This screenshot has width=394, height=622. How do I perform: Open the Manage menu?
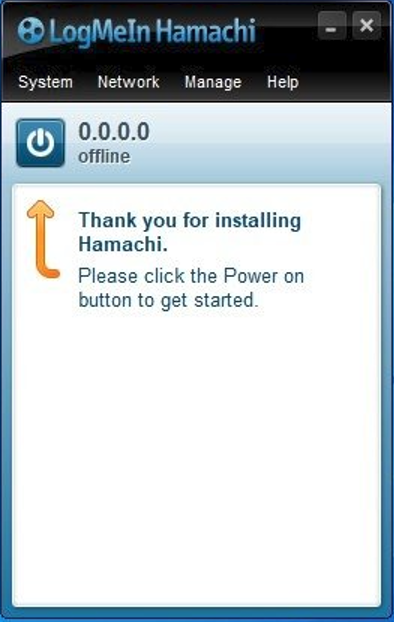click(213, 82)
